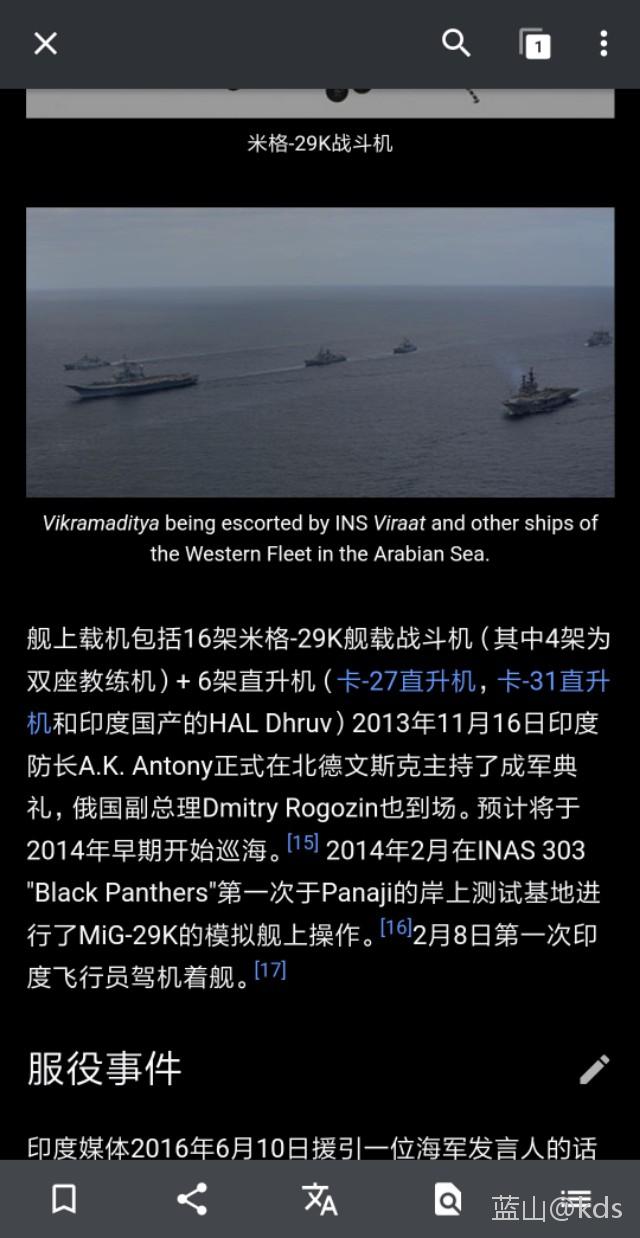Open the overflow menu
This screenshot has width=640, height=1238.
(x=603, y=43)
